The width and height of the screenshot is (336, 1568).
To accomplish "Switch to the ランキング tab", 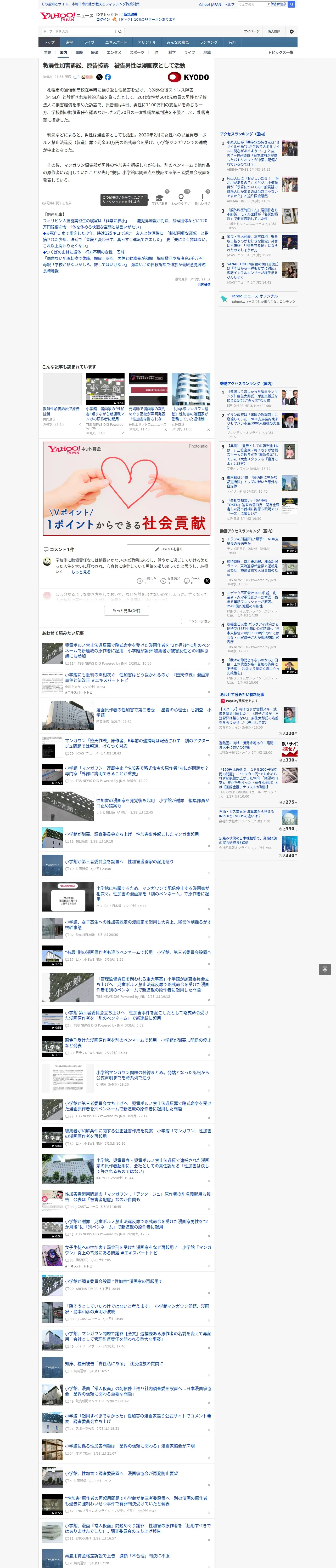I will click(x=209, y=43).
